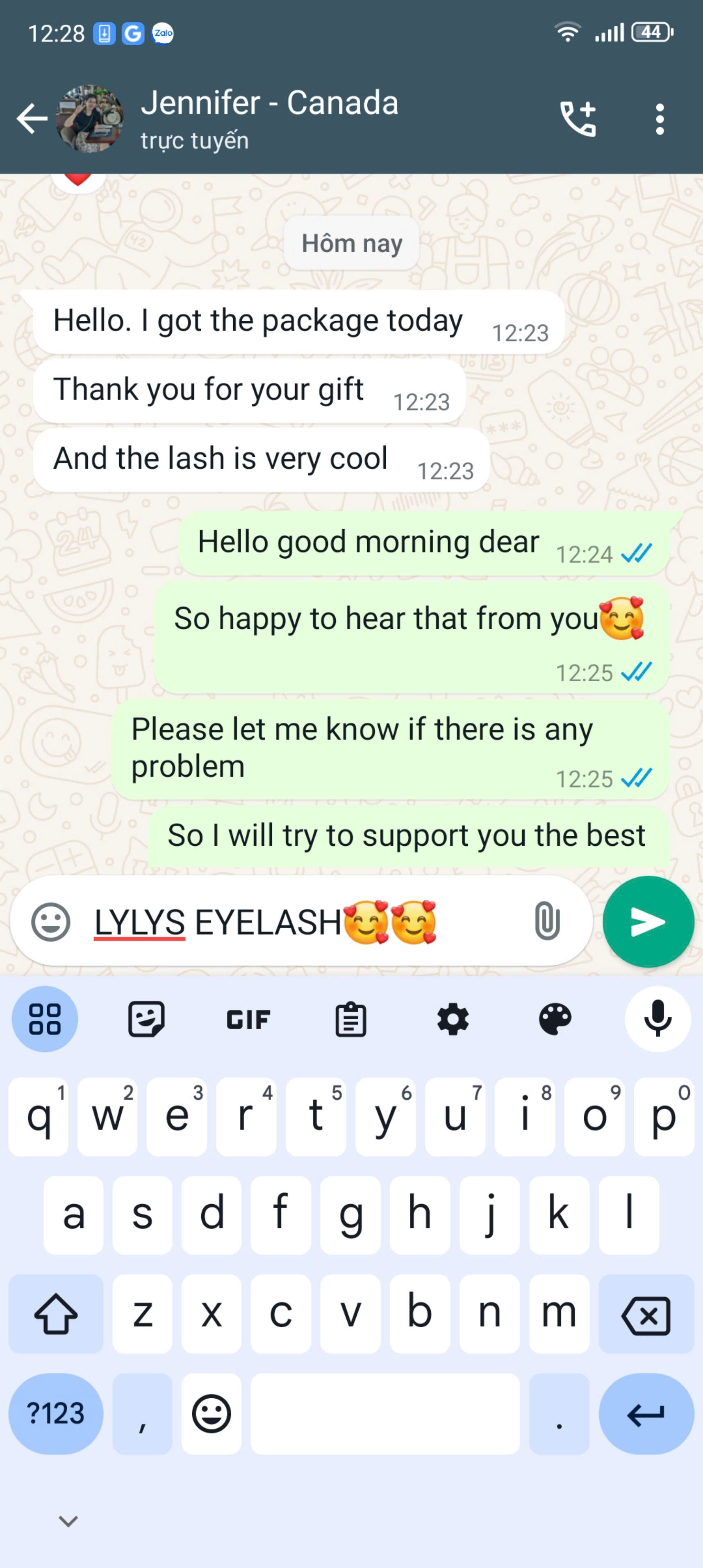The image size is (703, 1568).
Task: Open the chat overflow menu
Action: (x=659, y=118)
